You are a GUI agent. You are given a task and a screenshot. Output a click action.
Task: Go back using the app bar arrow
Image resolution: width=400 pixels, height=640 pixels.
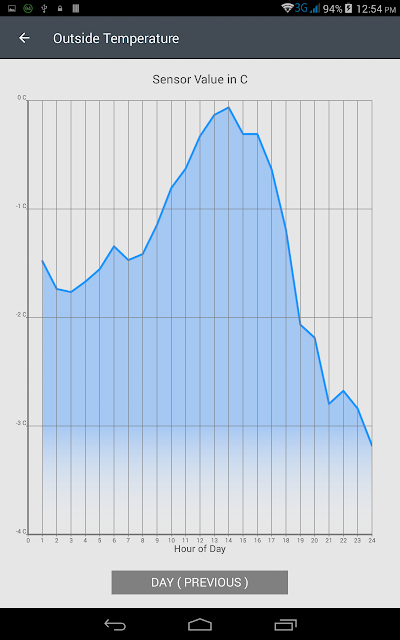click(x=24, y=38)
